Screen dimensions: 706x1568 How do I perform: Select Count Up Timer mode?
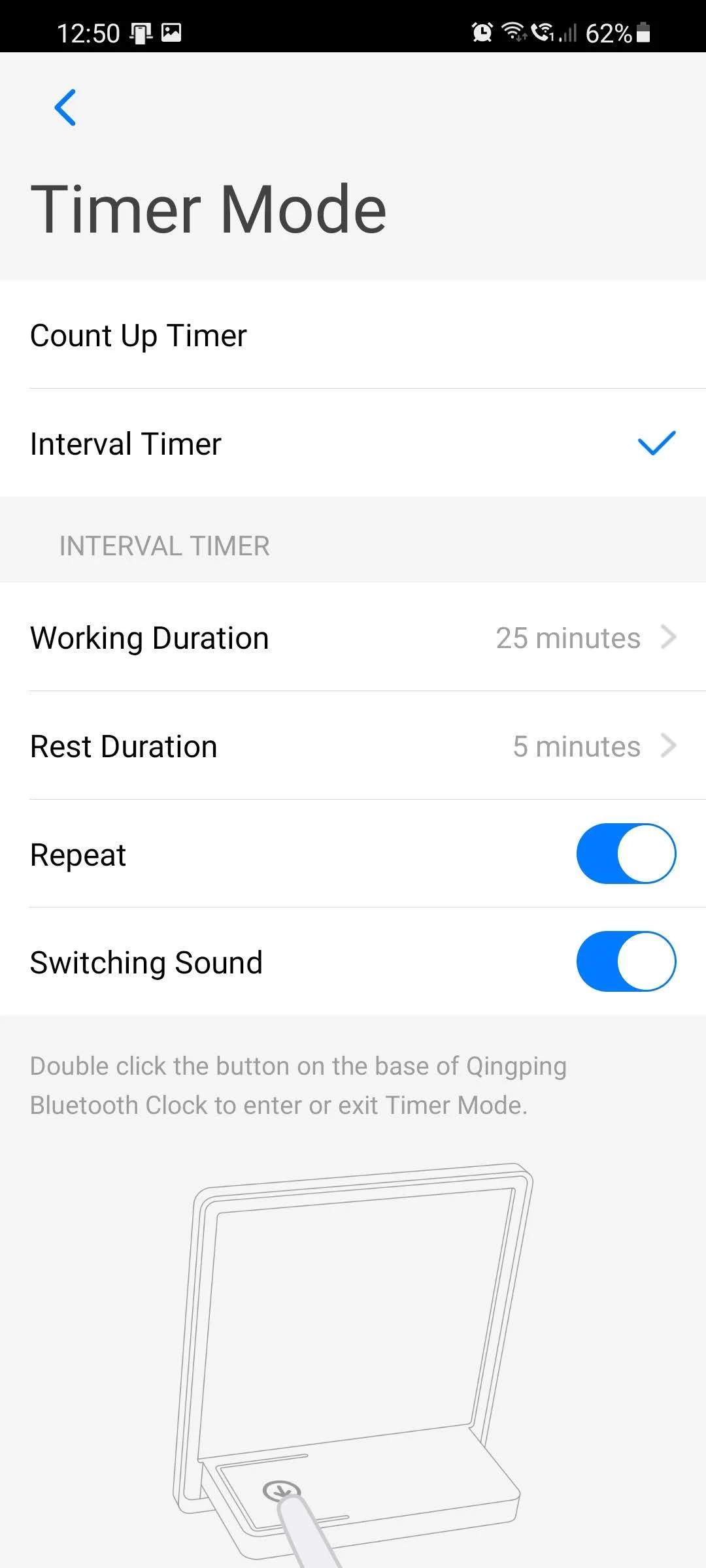pyautogui.click(x=353, y=335)
